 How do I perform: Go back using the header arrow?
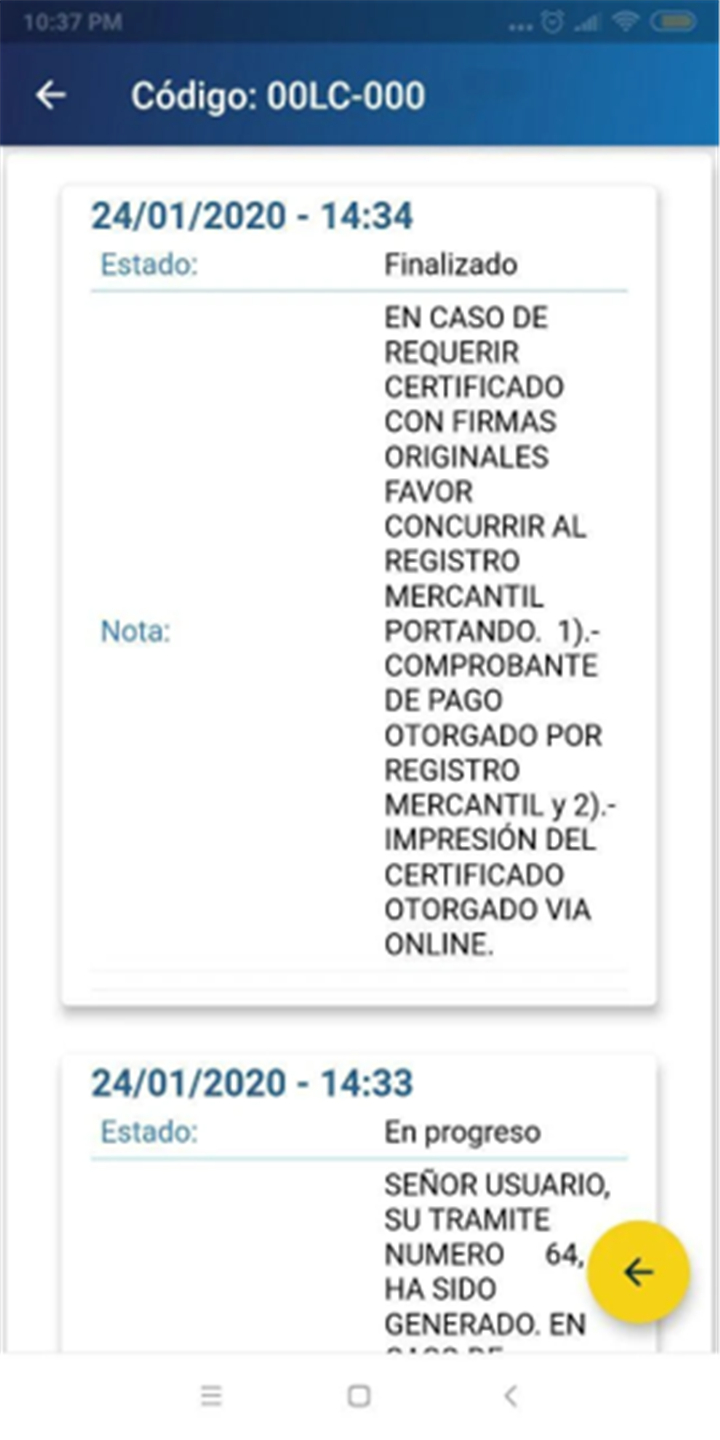point(50,95)
